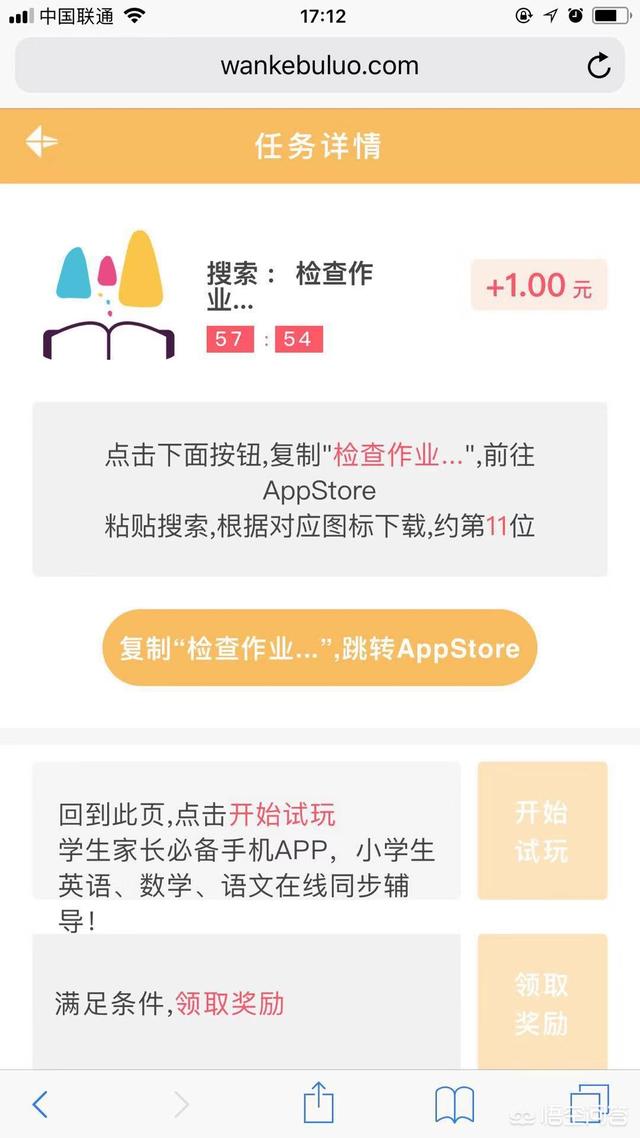
Task: Open the wankebuluo.com address bar
Action: pos(320,66)
